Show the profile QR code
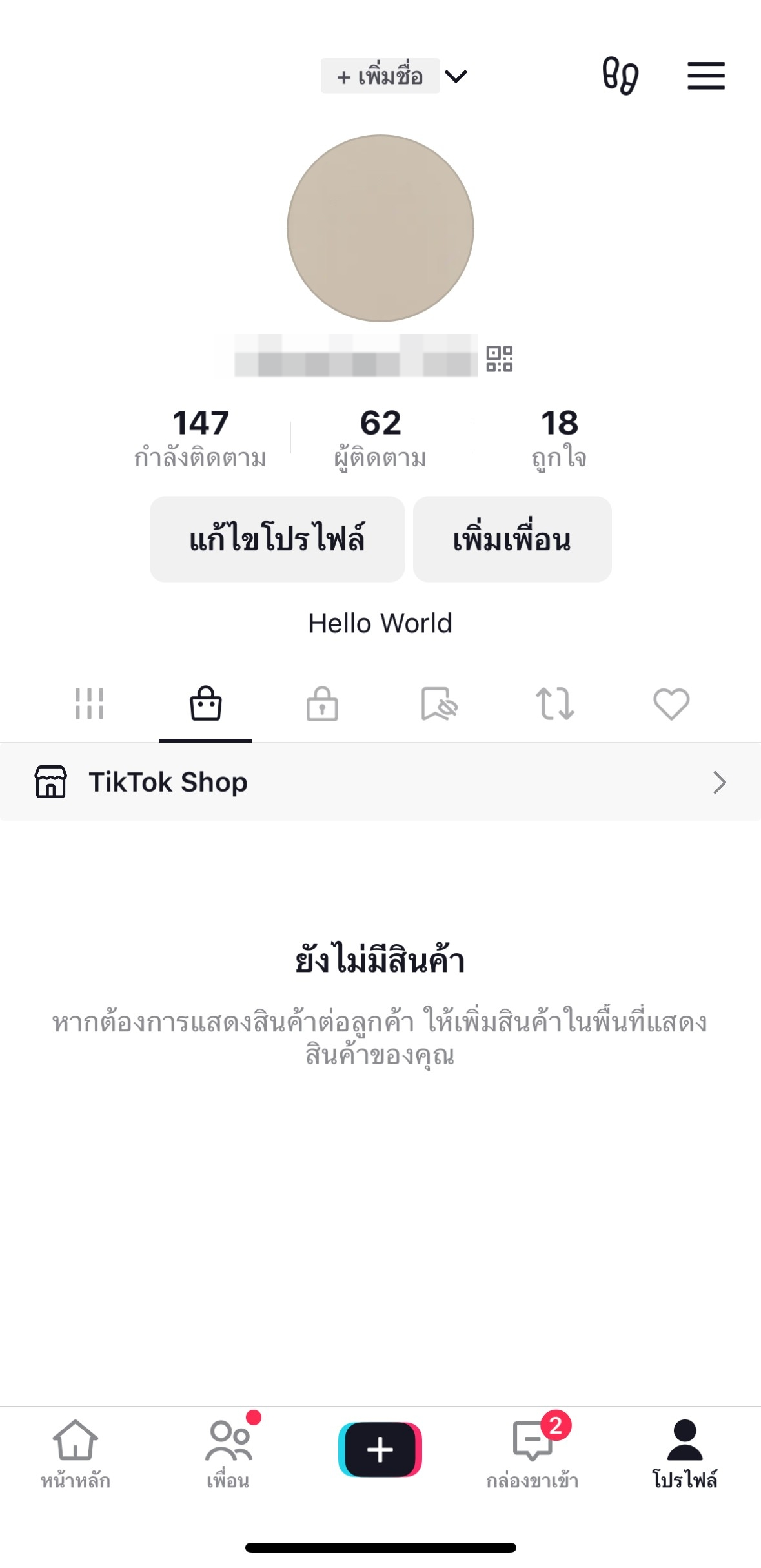This screenshot has height=1568, width=761. coord(499,358)
